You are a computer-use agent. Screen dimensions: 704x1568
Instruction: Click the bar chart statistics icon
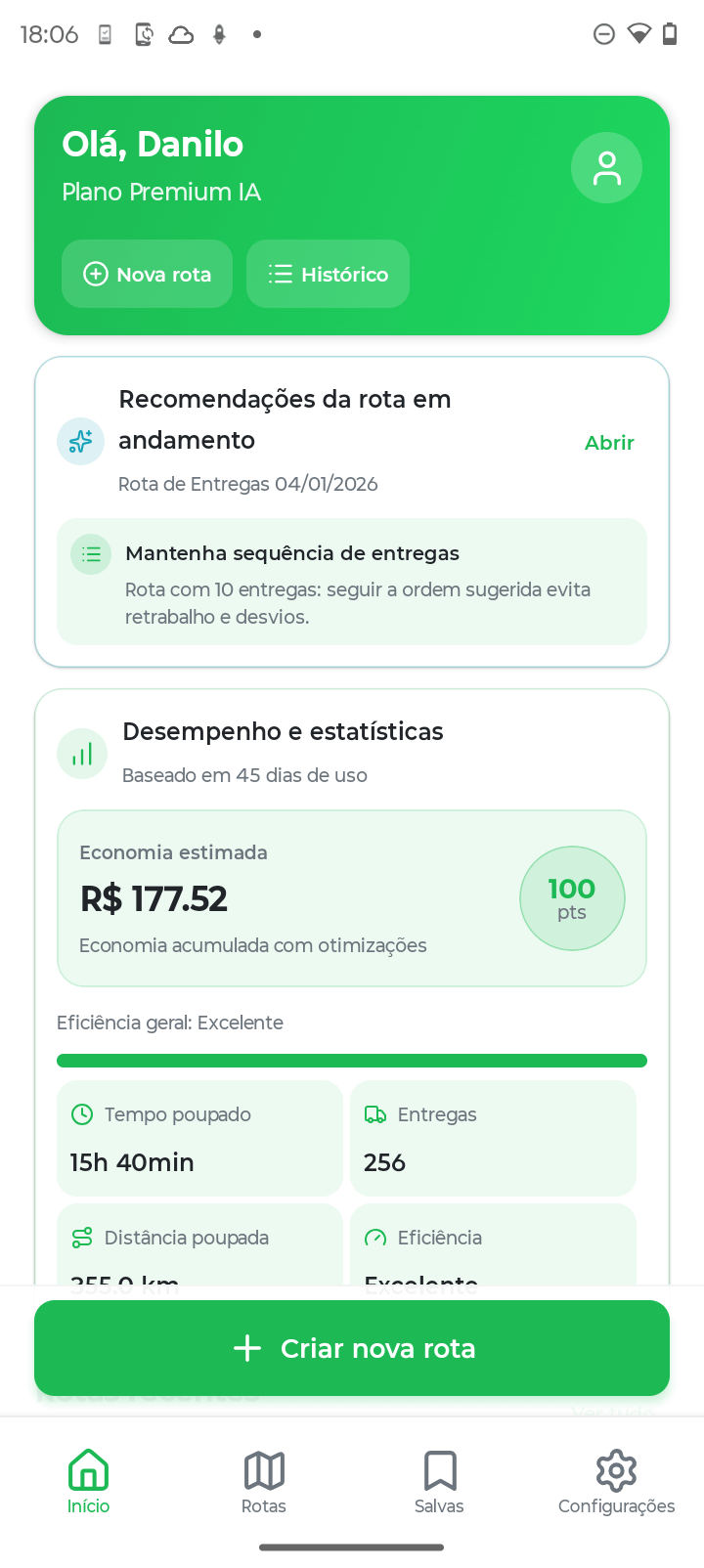click(x=81, y=753)
